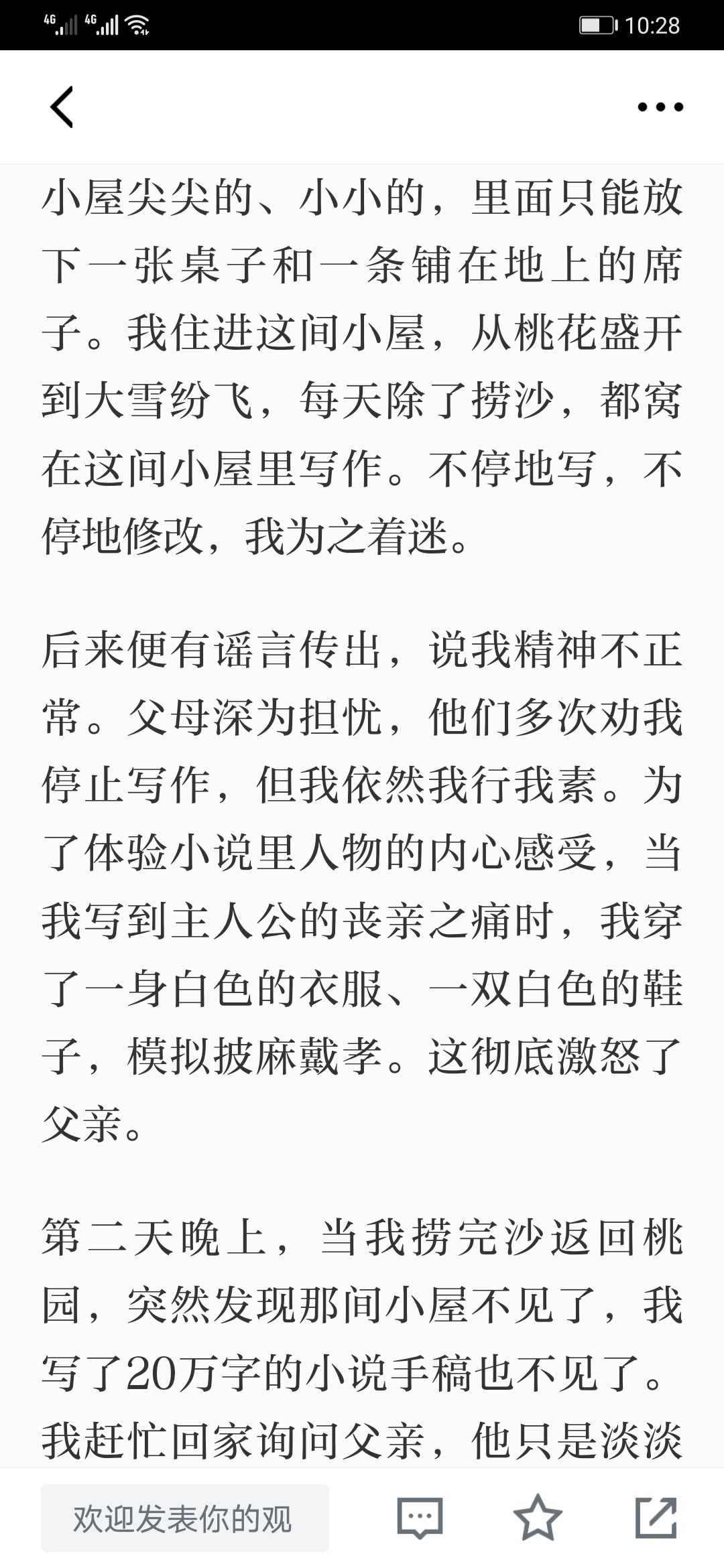The image size is (724, 1568).
Task: Favorite this article with the star
Action: click(538, 1517)
